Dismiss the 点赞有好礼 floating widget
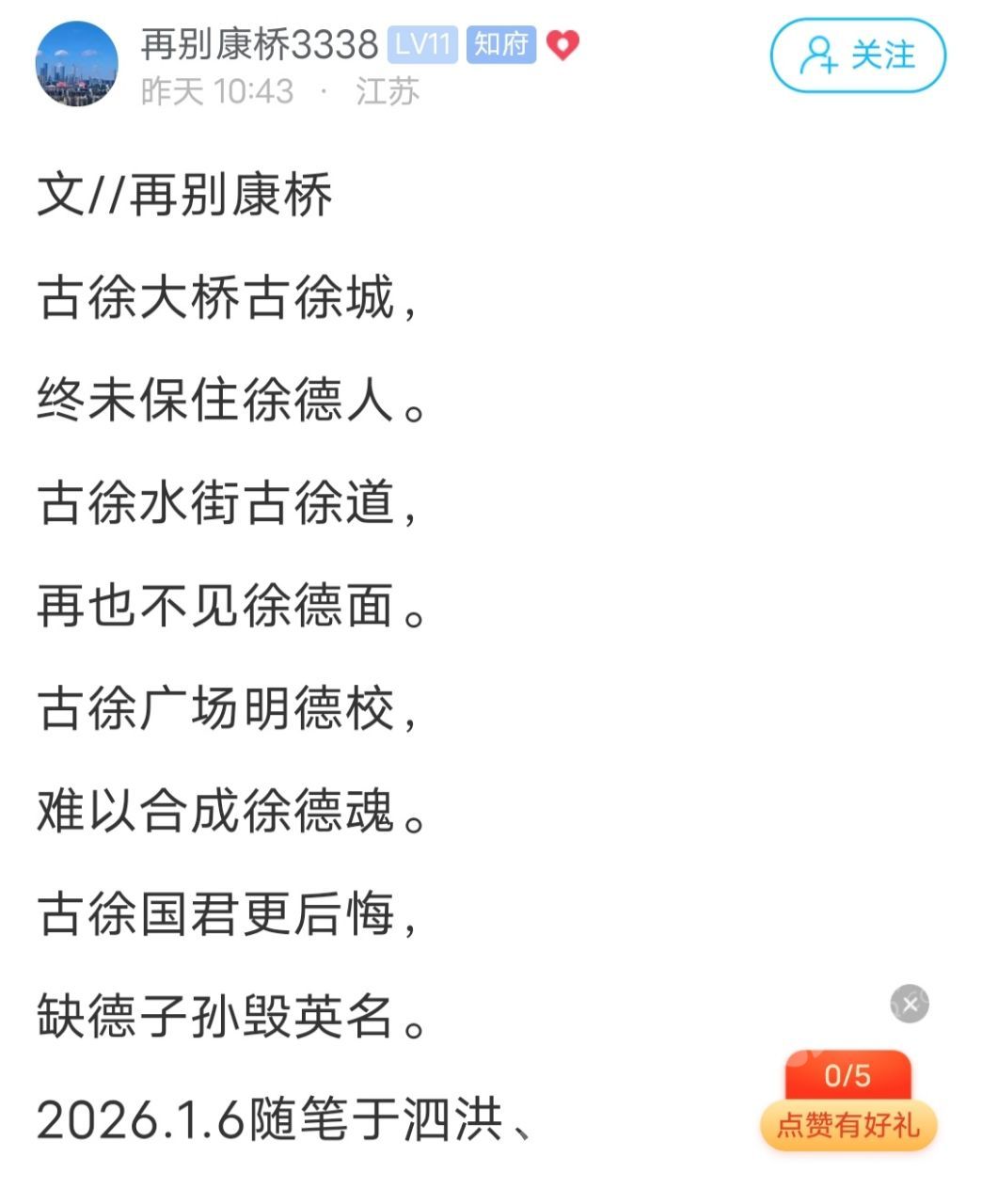 click(909, 1004)
